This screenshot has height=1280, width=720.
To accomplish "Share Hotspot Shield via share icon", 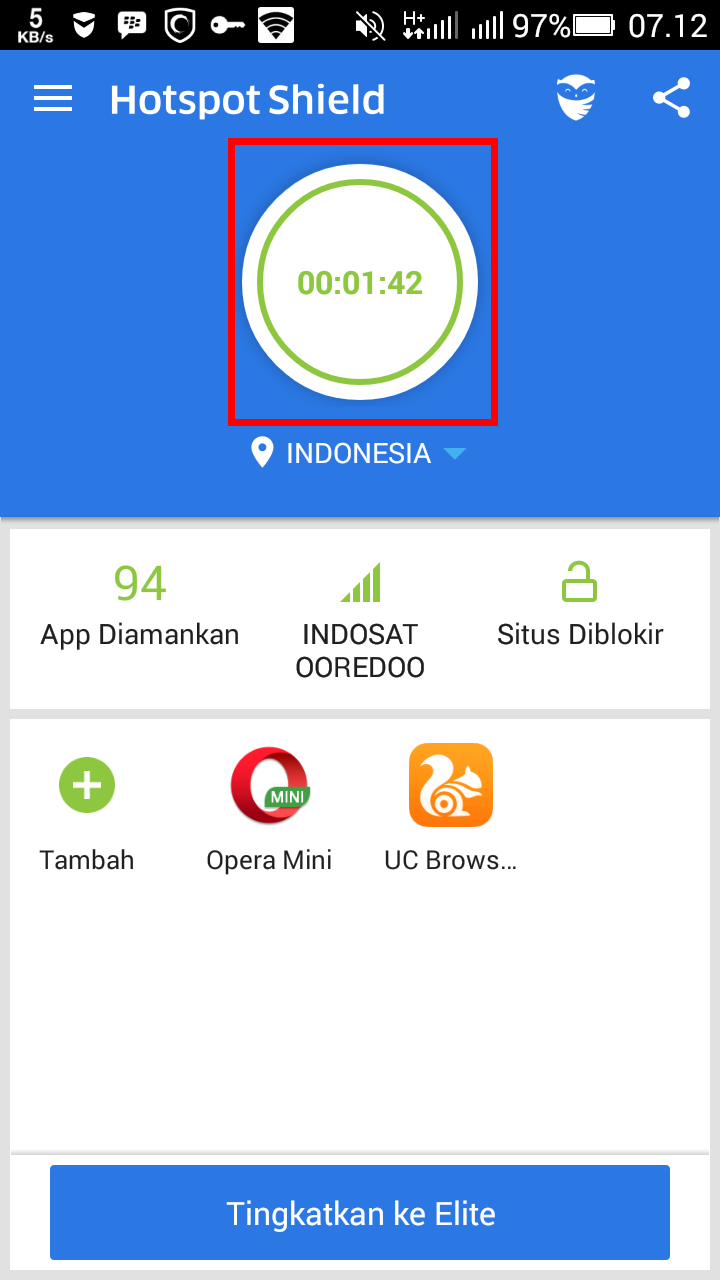I will (x=671, y=99).
